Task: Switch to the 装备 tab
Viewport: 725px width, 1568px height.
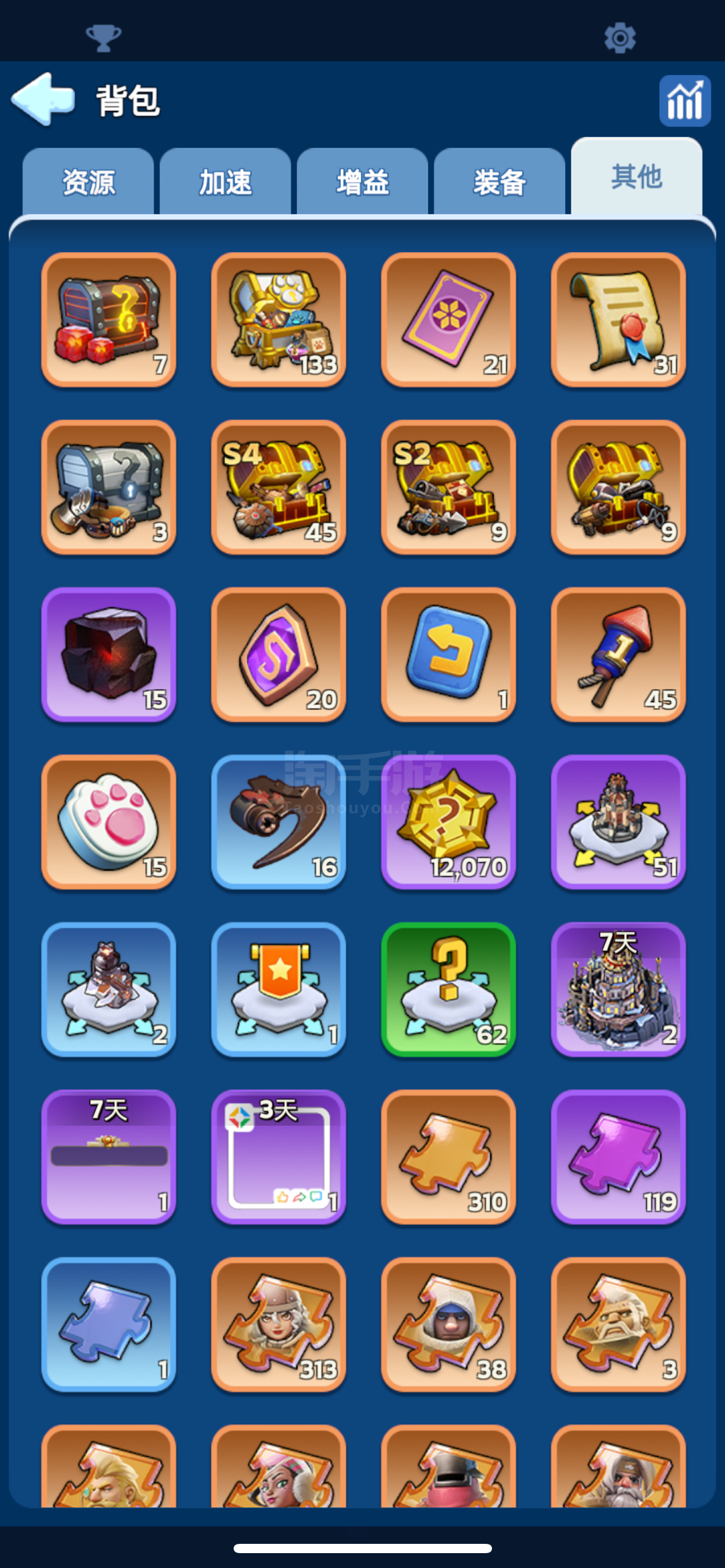Action: [499, 183]
